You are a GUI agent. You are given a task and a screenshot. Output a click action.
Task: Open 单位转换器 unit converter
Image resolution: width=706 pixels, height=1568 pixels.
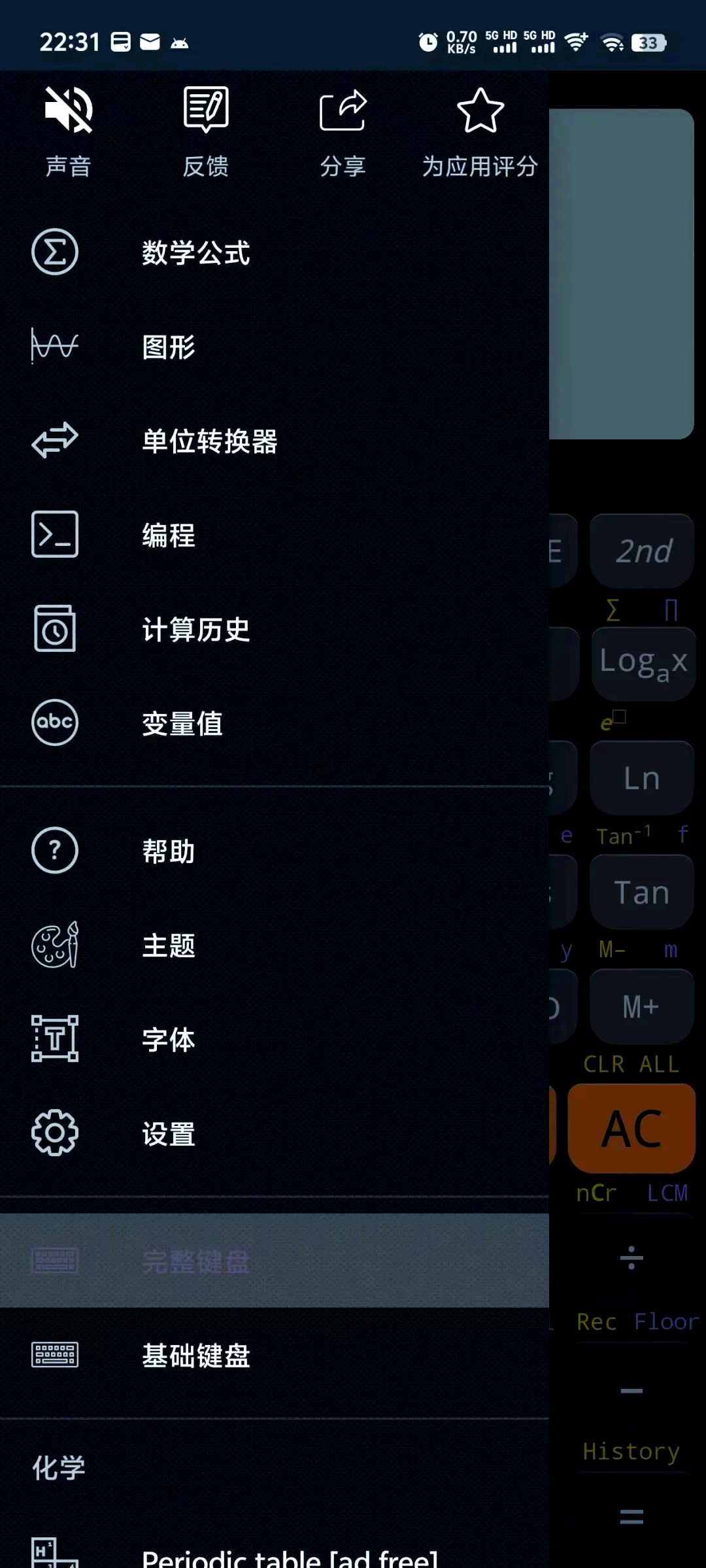tap(209, 441)
